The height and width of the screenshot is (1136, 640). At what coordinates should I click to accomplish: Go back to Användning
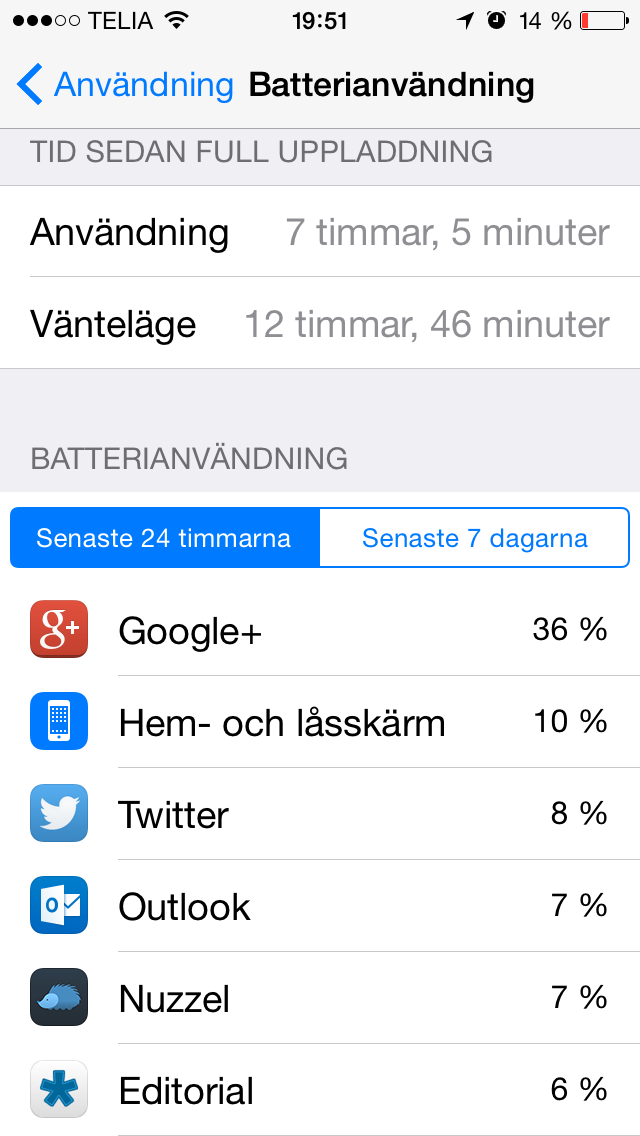tap(125, 85)
